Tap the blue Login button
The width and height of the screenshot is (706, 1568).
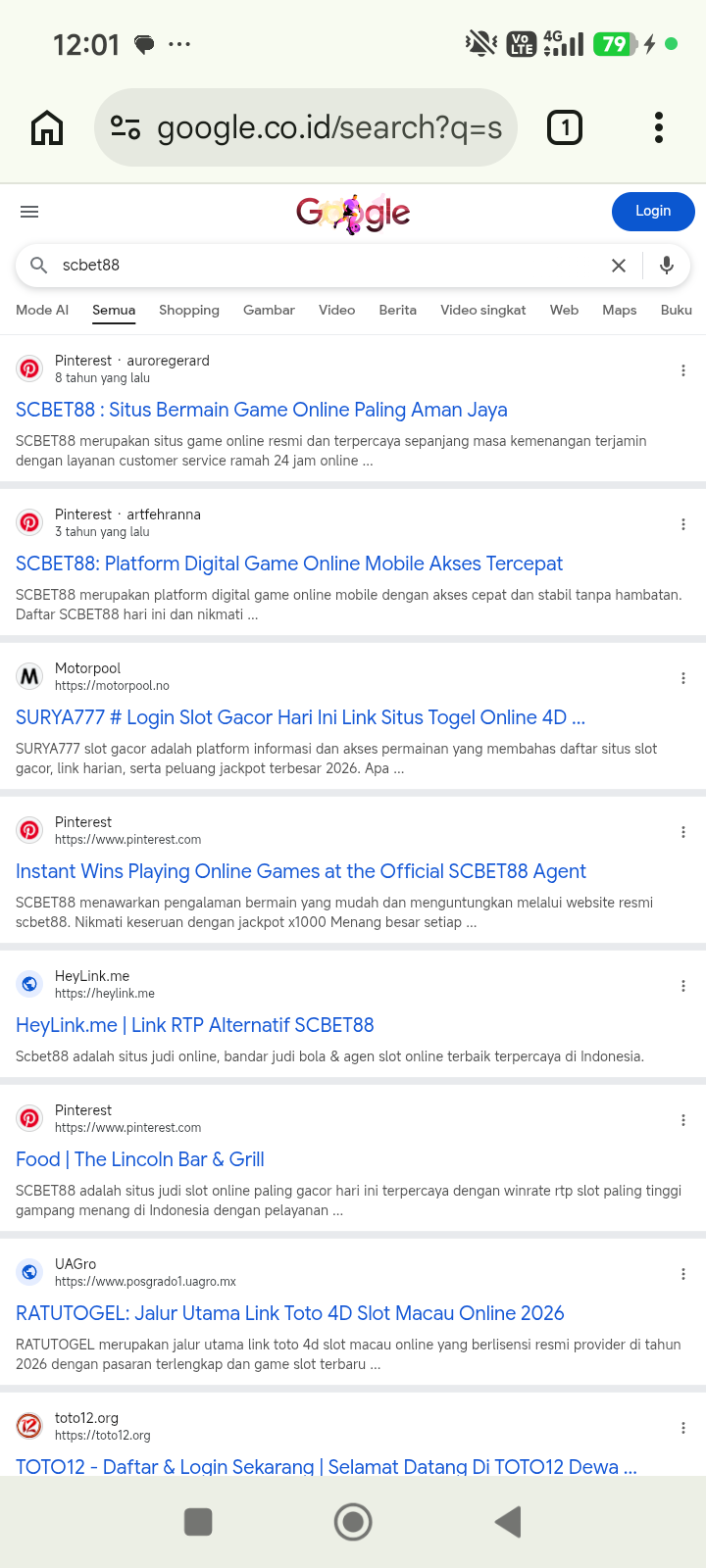click(653, 212)
